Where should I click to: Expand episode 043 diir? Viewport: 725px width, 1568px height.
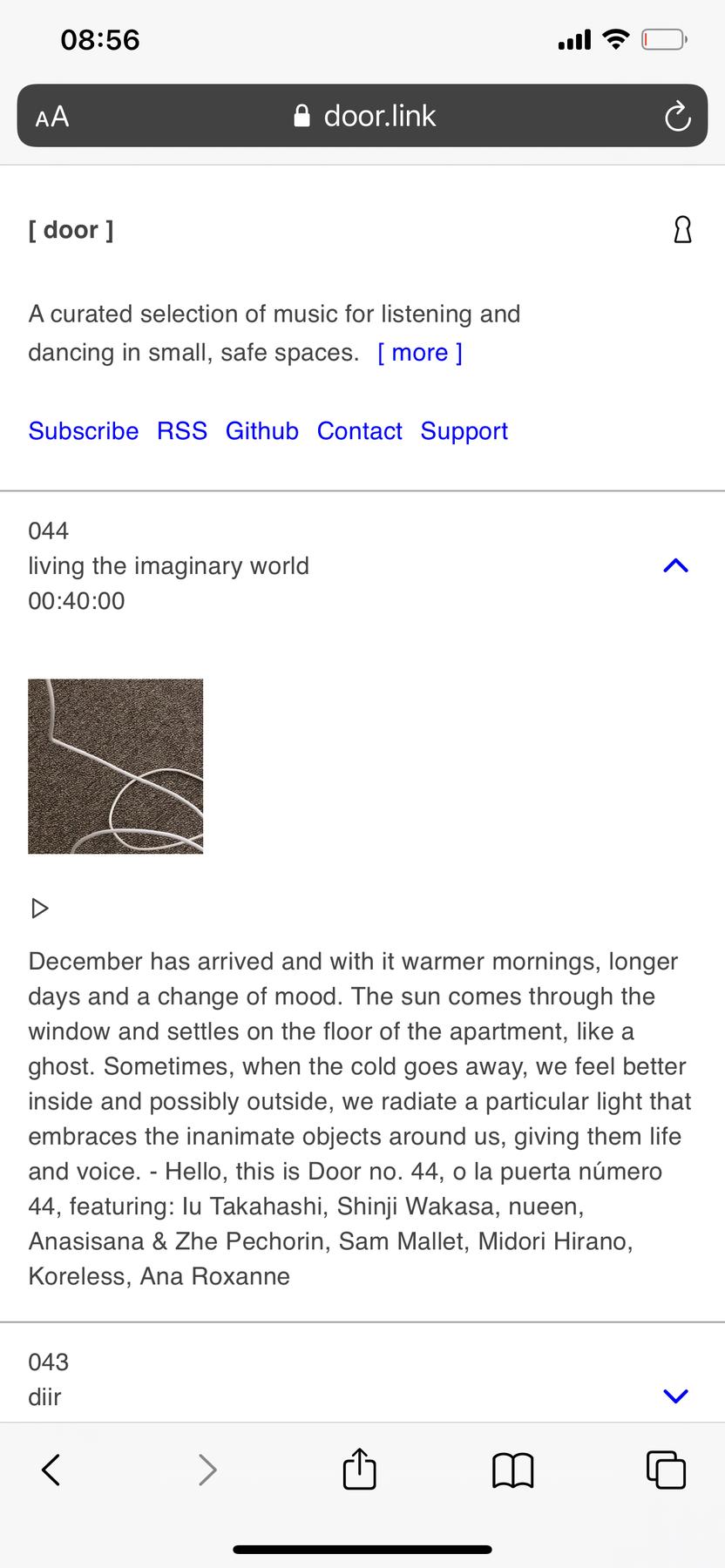click(x=676, y=1396)
